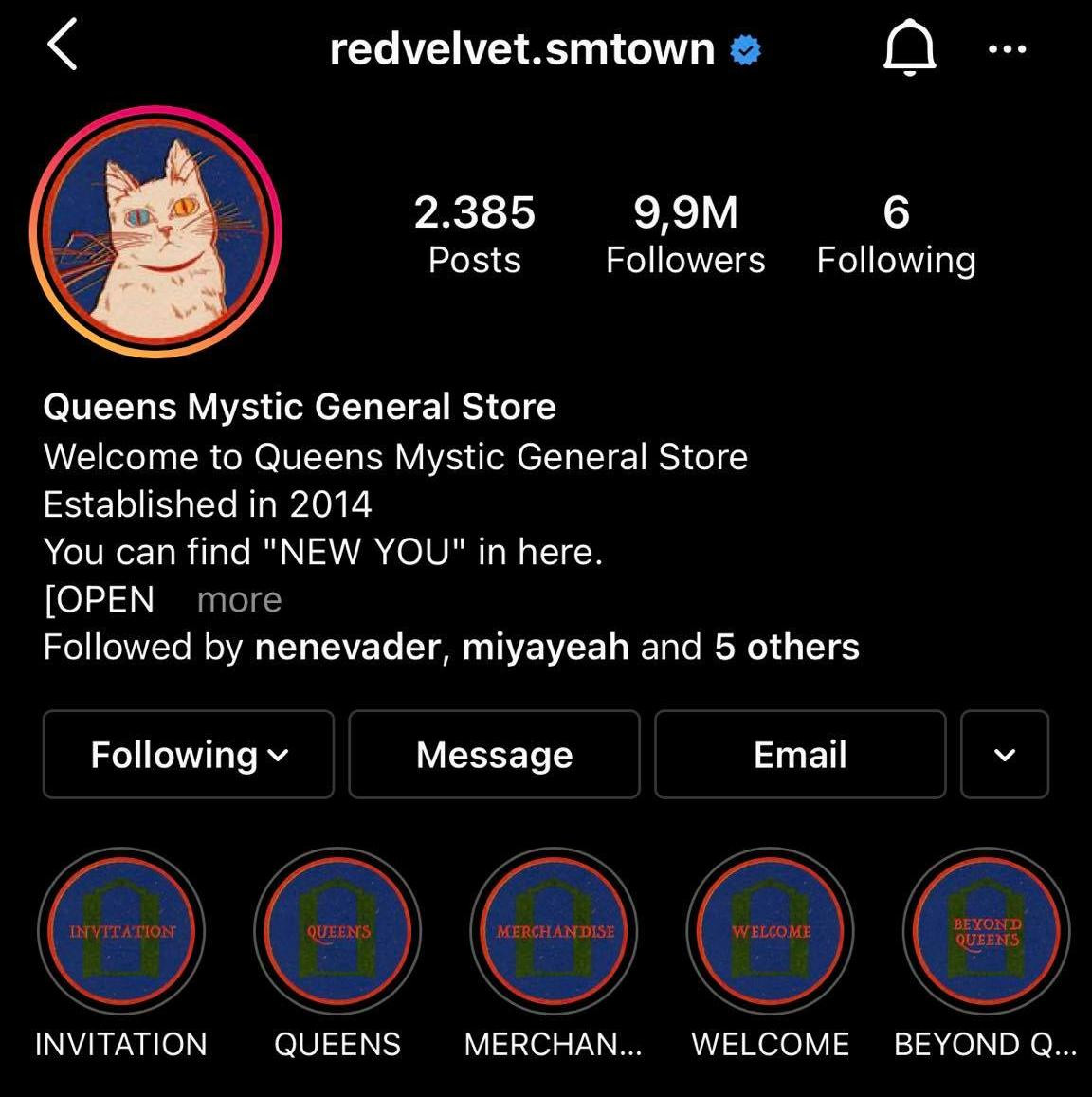
Task: Expand the Following button dropdown
Action: (x=187, y=755)
